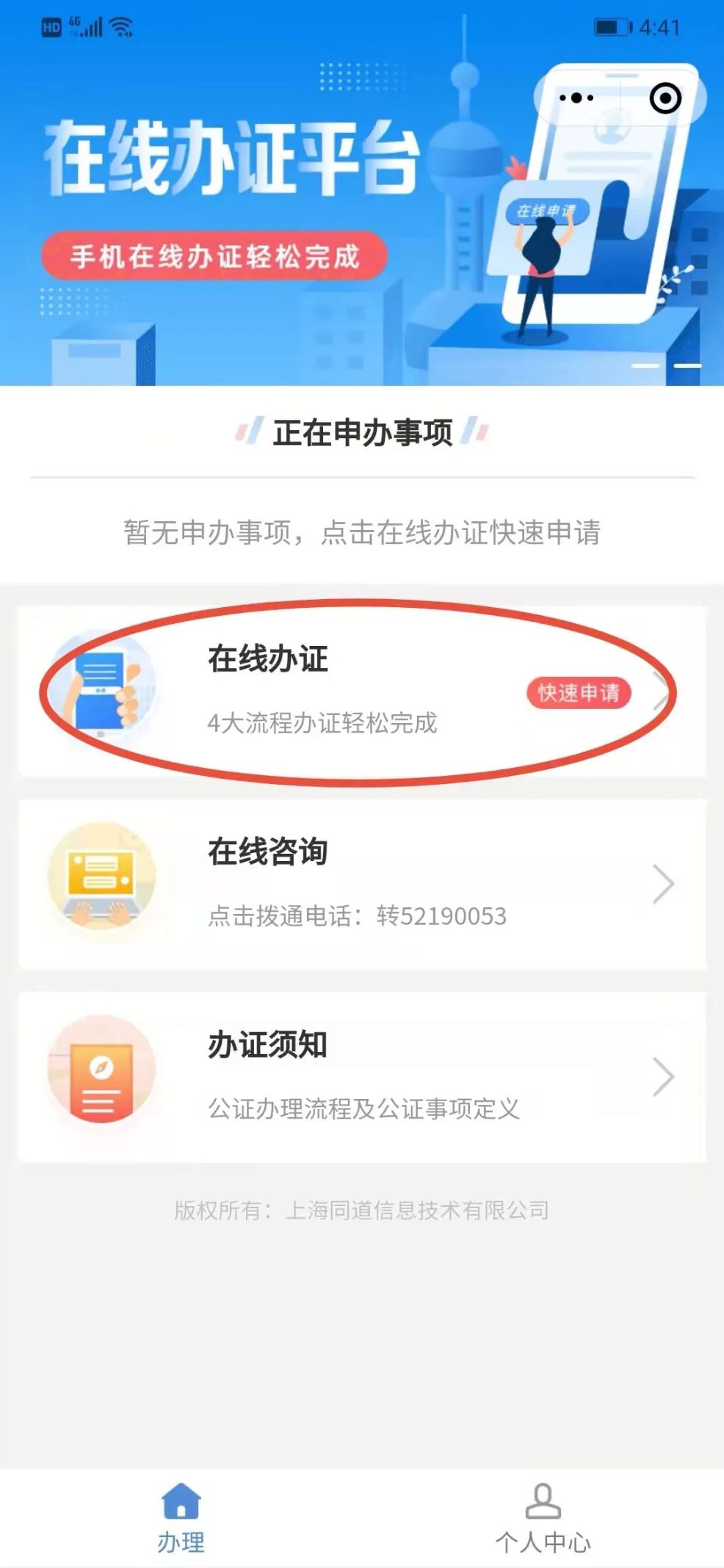Image resolution: width=724 pixels, height=1568 pixels.
Task: Close the mini program via target icon
Action: click(665, 98)
